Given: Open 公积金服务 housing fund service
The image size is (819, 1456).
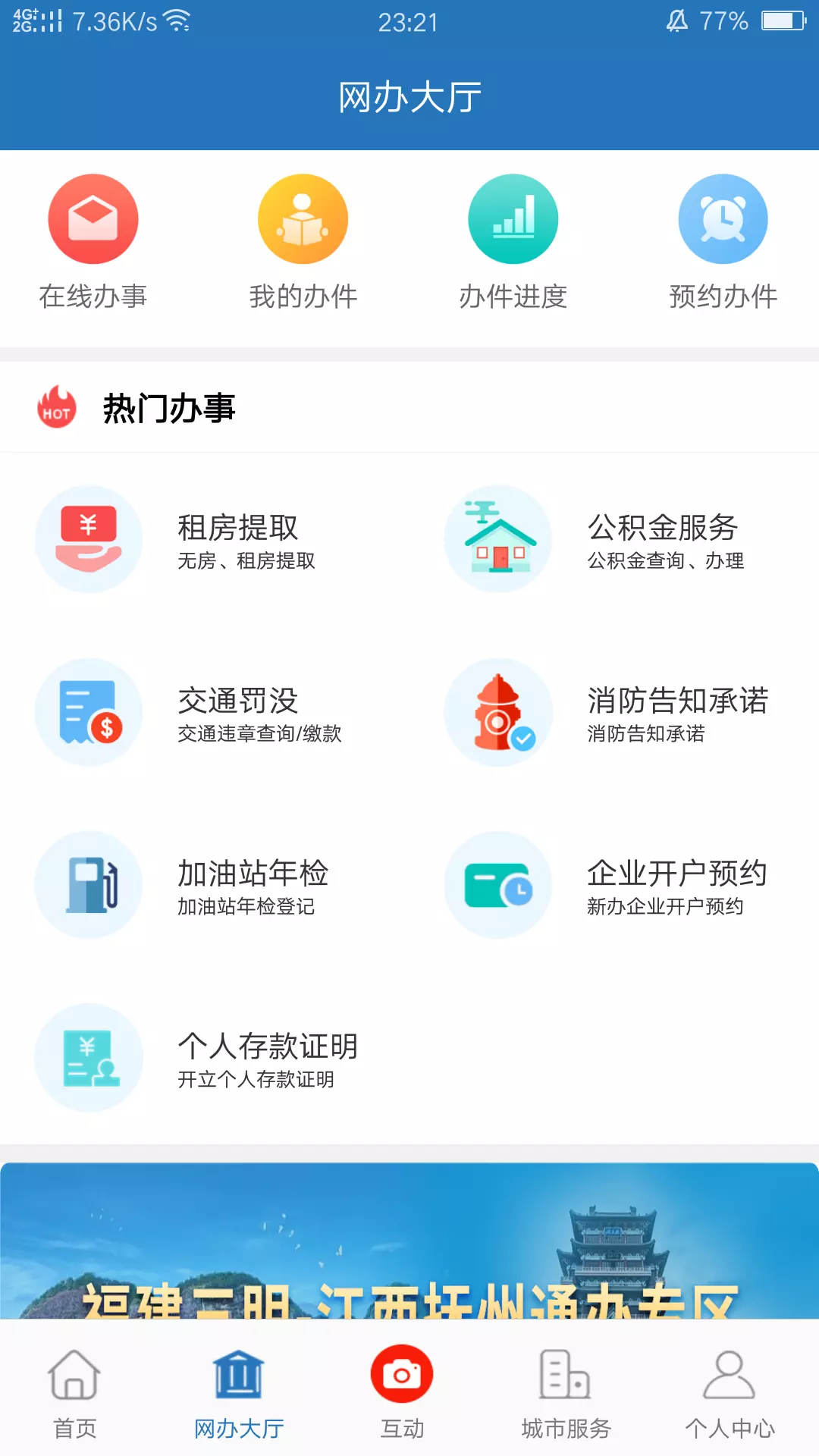Looking at the screenshot, I should tap(614, 539).
